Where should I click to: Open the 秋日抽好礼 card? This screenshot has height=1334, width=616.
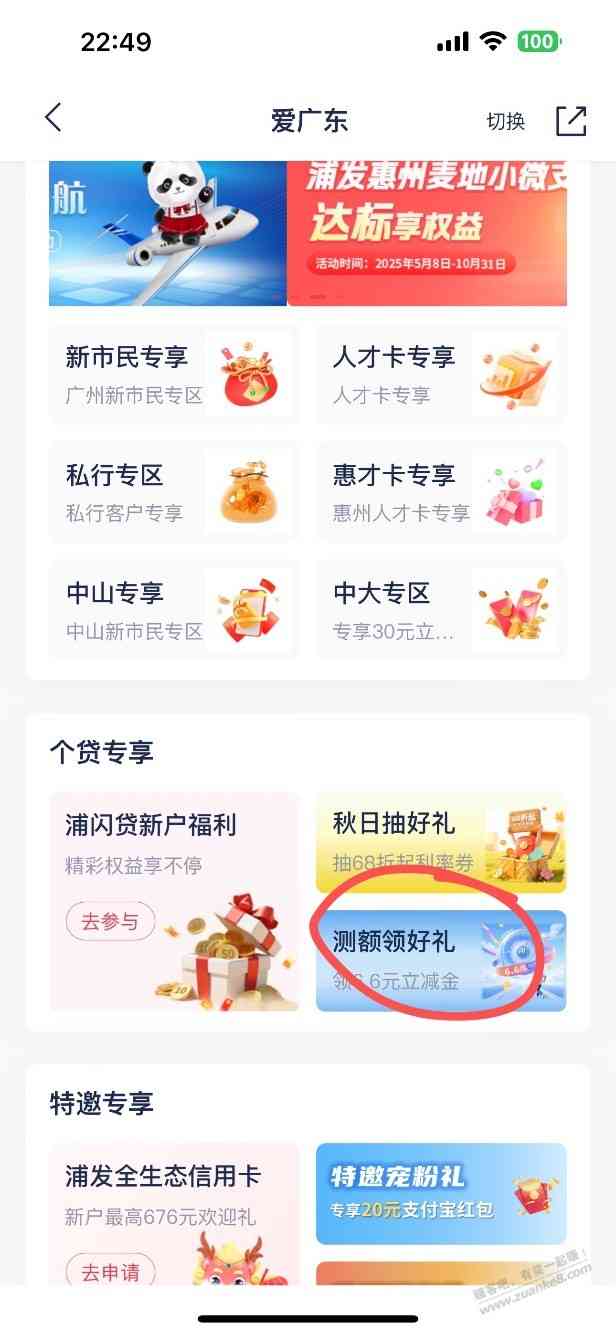(440, 842)
